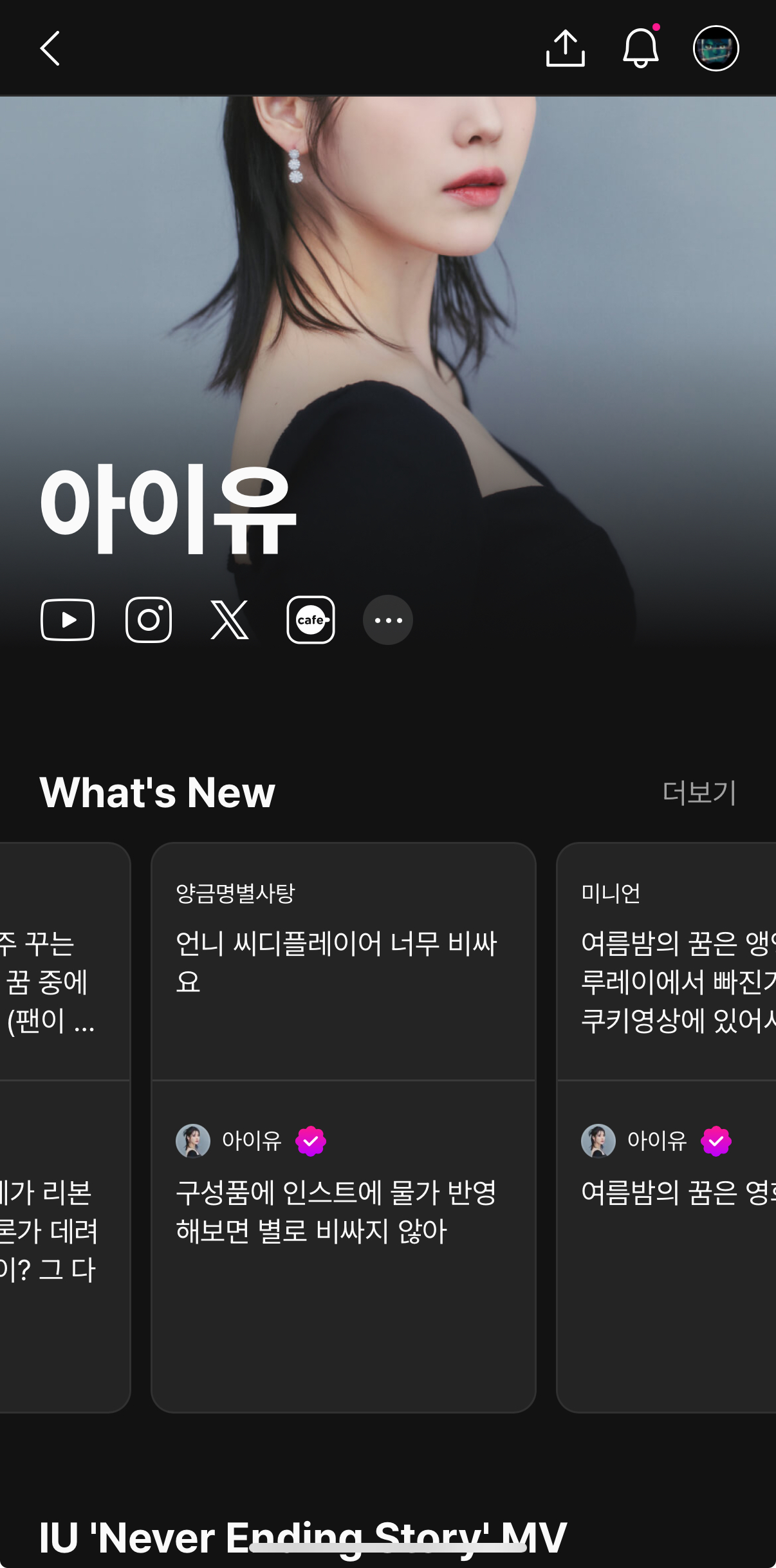Open 아이유's YouTube channel link
The height and width of the screenshot is (1568, 776).
(x=68, y=620)
